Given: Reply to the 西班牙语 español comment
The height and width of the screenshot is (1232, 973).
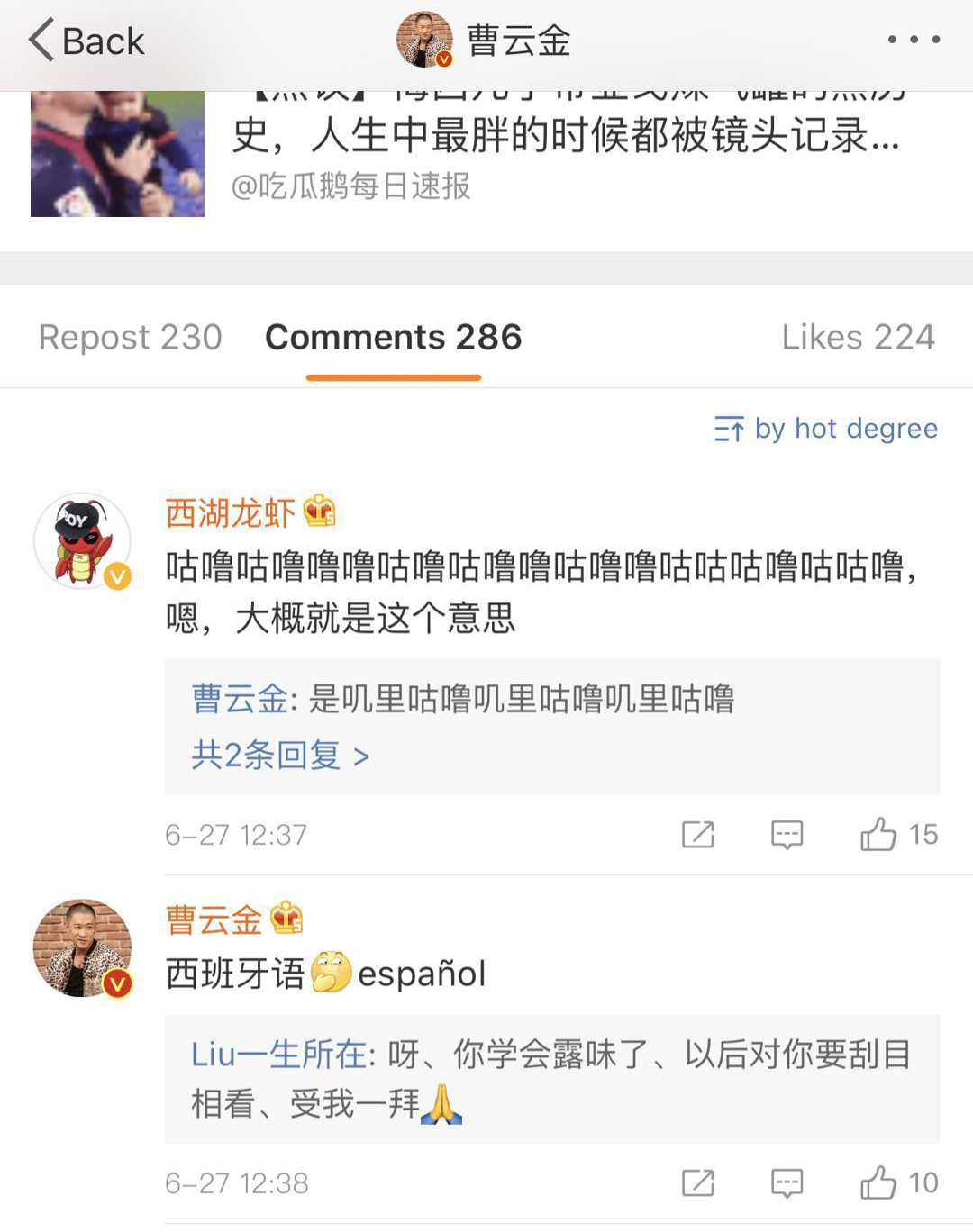Looking at the screenshot, I should [x=787, y=1182].
